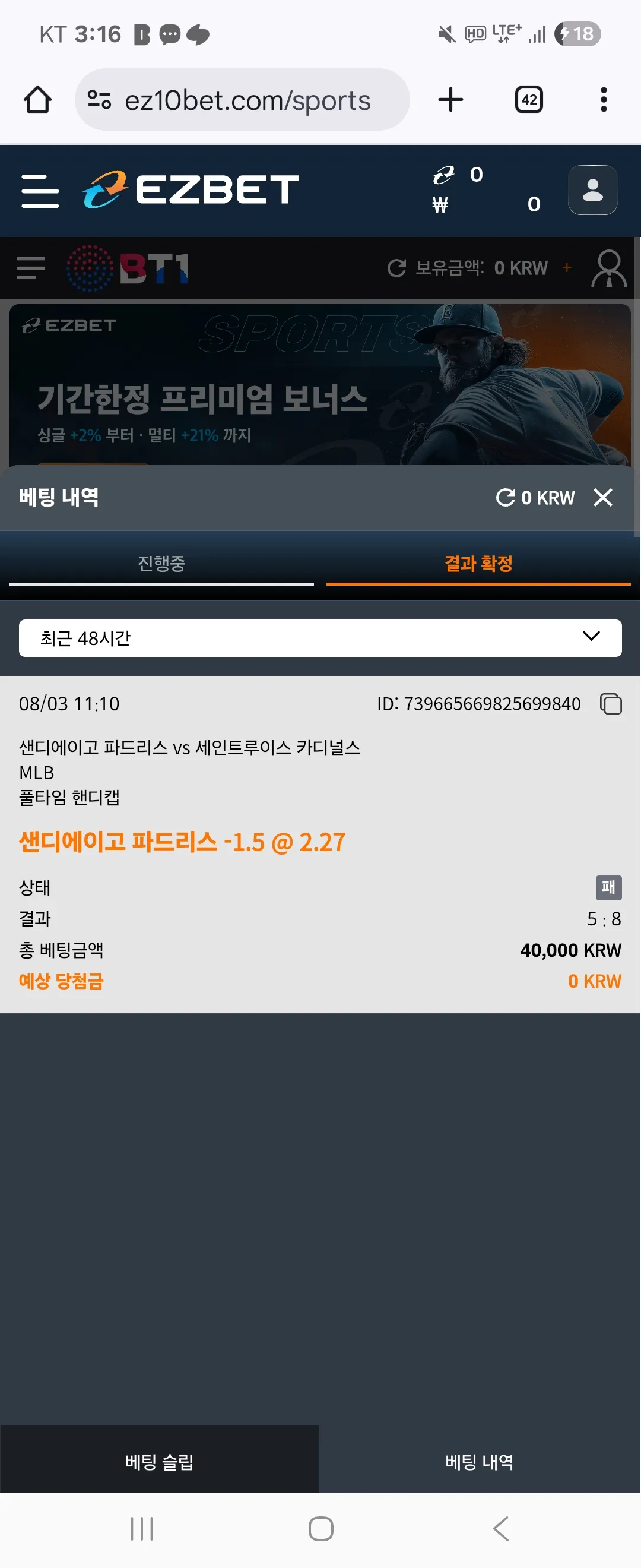The height and width of the screenshot is (1568, 641).
Task: Open a new browser tab
Action: click(x=450, y=100)
